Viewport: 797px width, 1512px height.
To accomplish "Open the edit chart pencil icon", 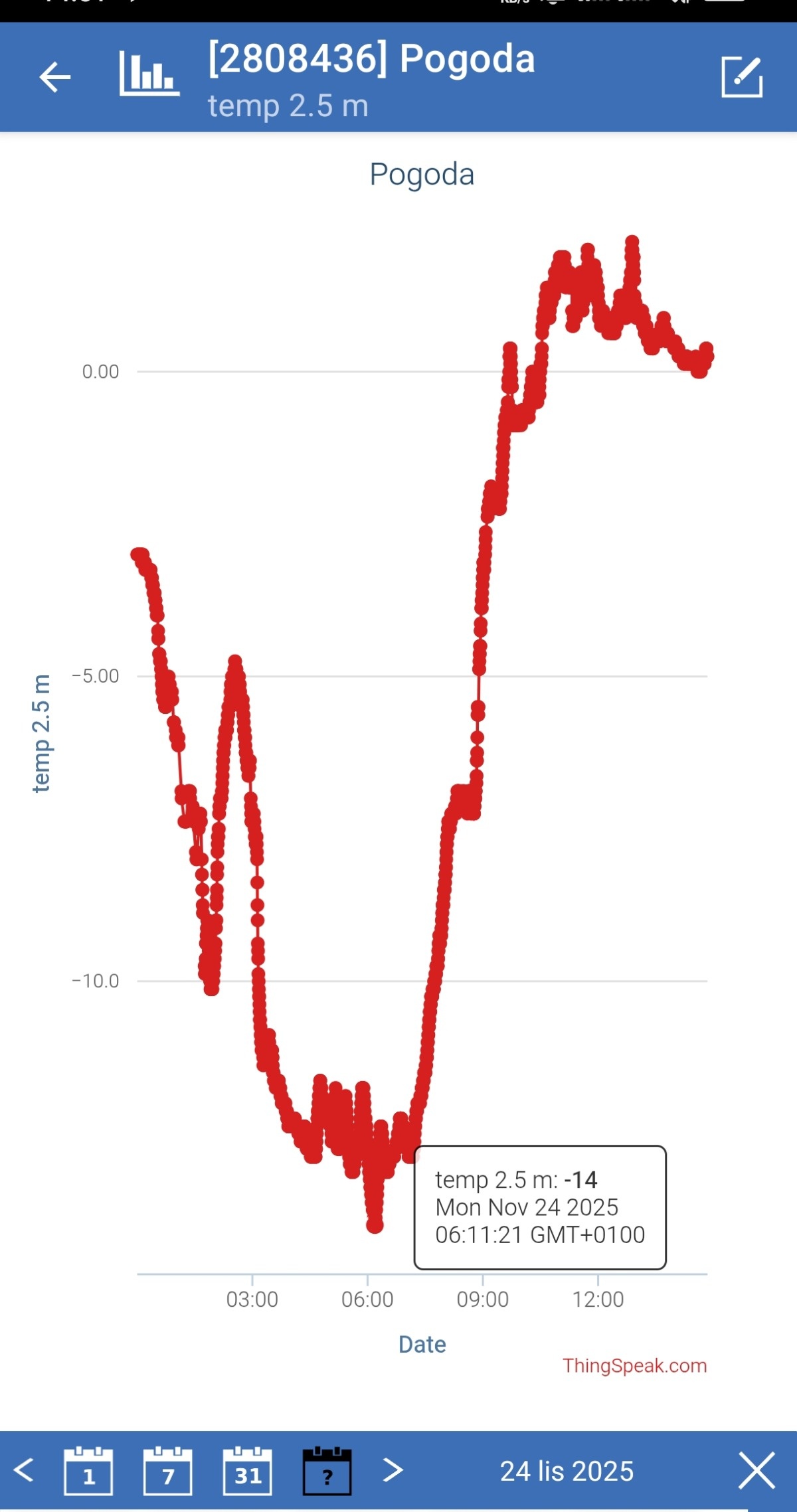I will 742,77.
